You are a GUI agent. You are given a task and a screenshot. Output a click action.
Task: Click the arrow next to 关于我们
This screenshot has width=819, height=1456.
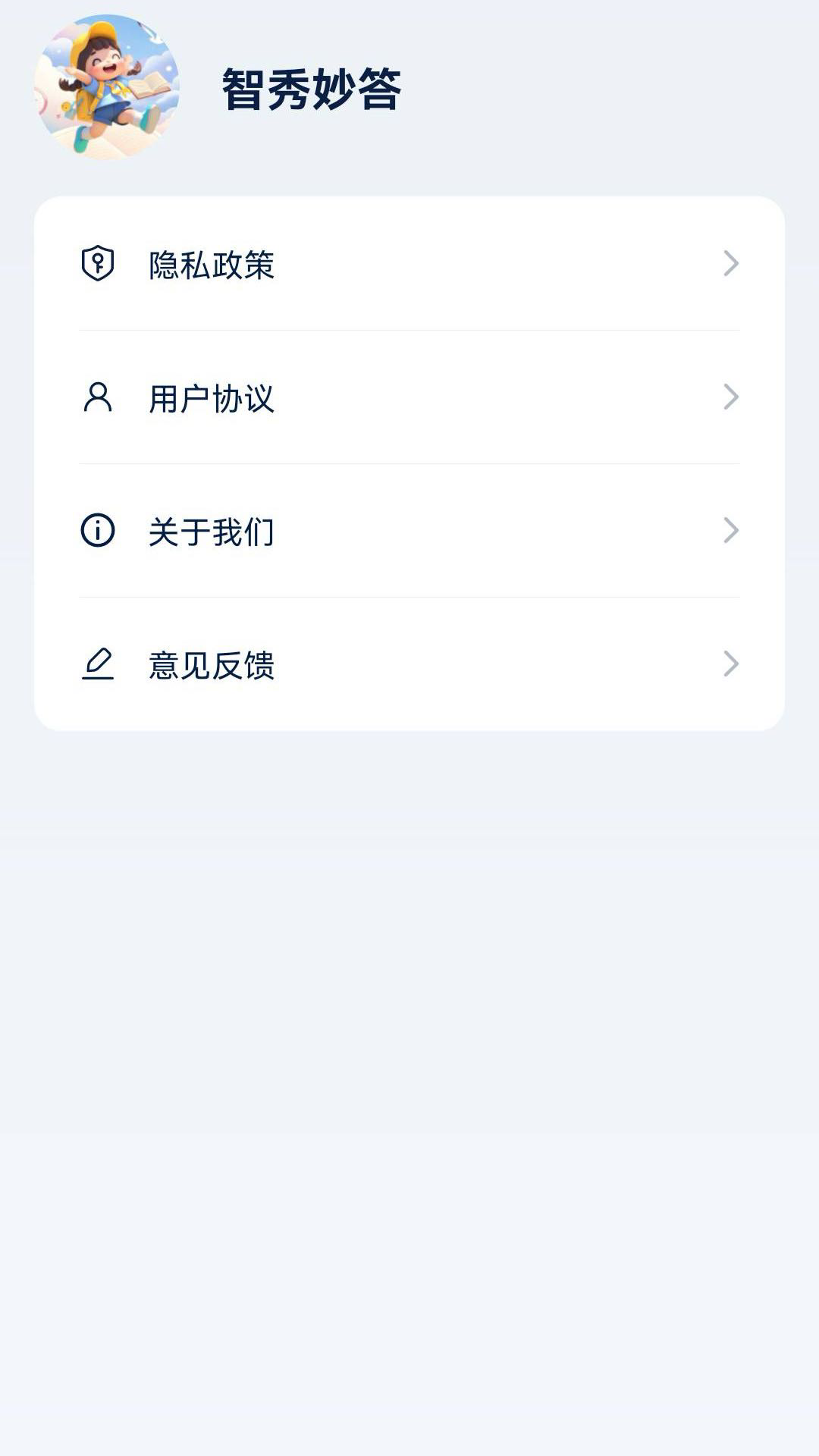(730, 532)
